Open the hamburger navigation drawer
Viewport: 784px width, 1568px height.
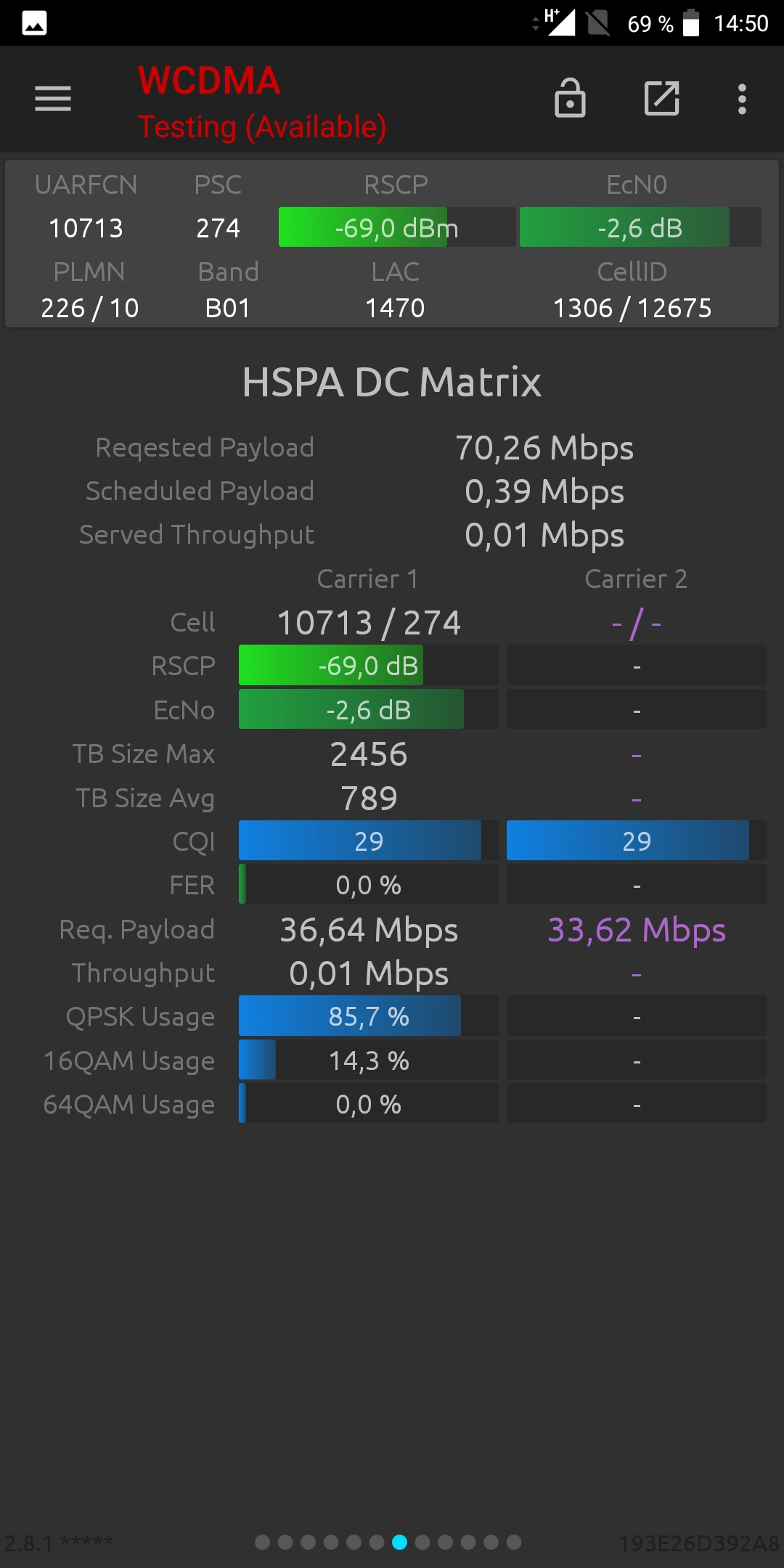click(x=53, y=99)
